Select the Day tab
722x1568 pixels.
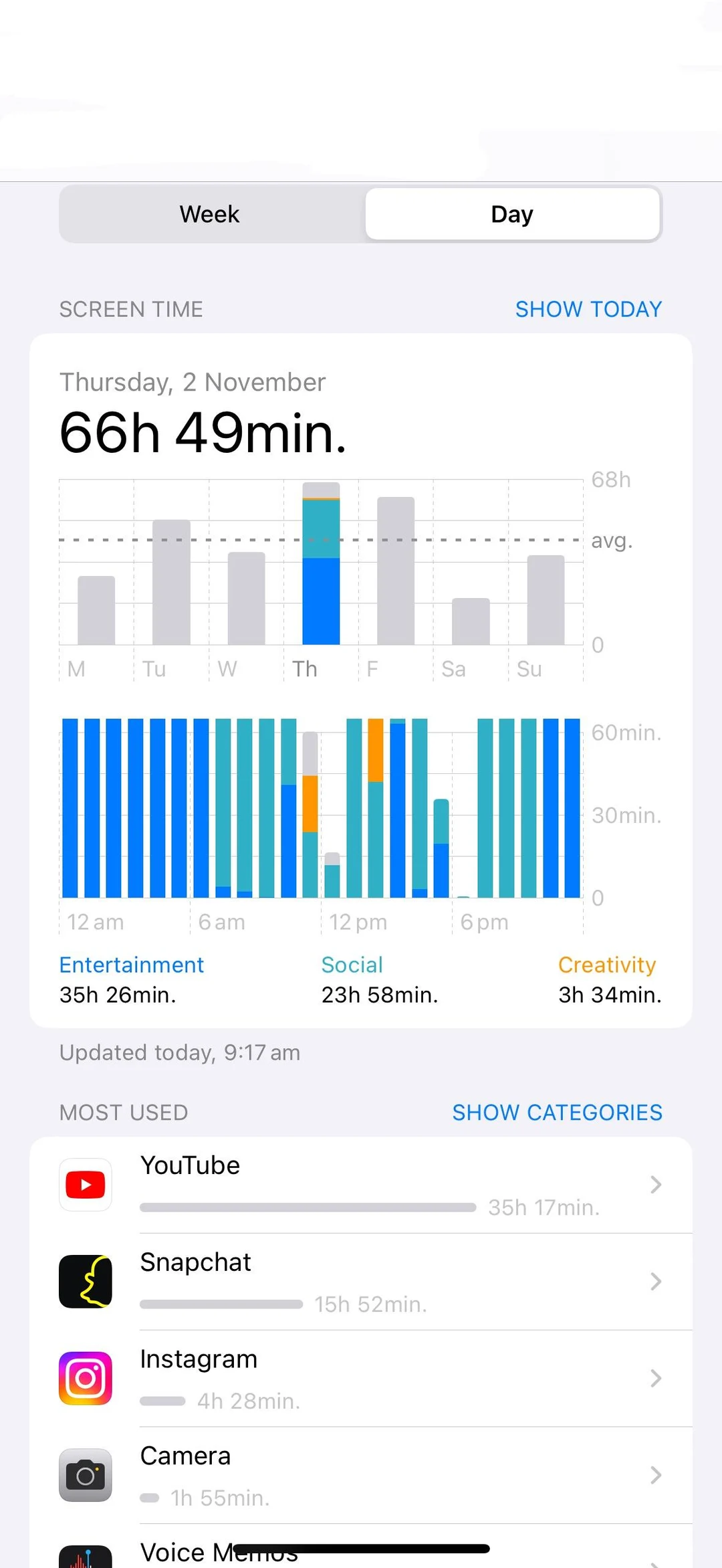coord(511,214)
